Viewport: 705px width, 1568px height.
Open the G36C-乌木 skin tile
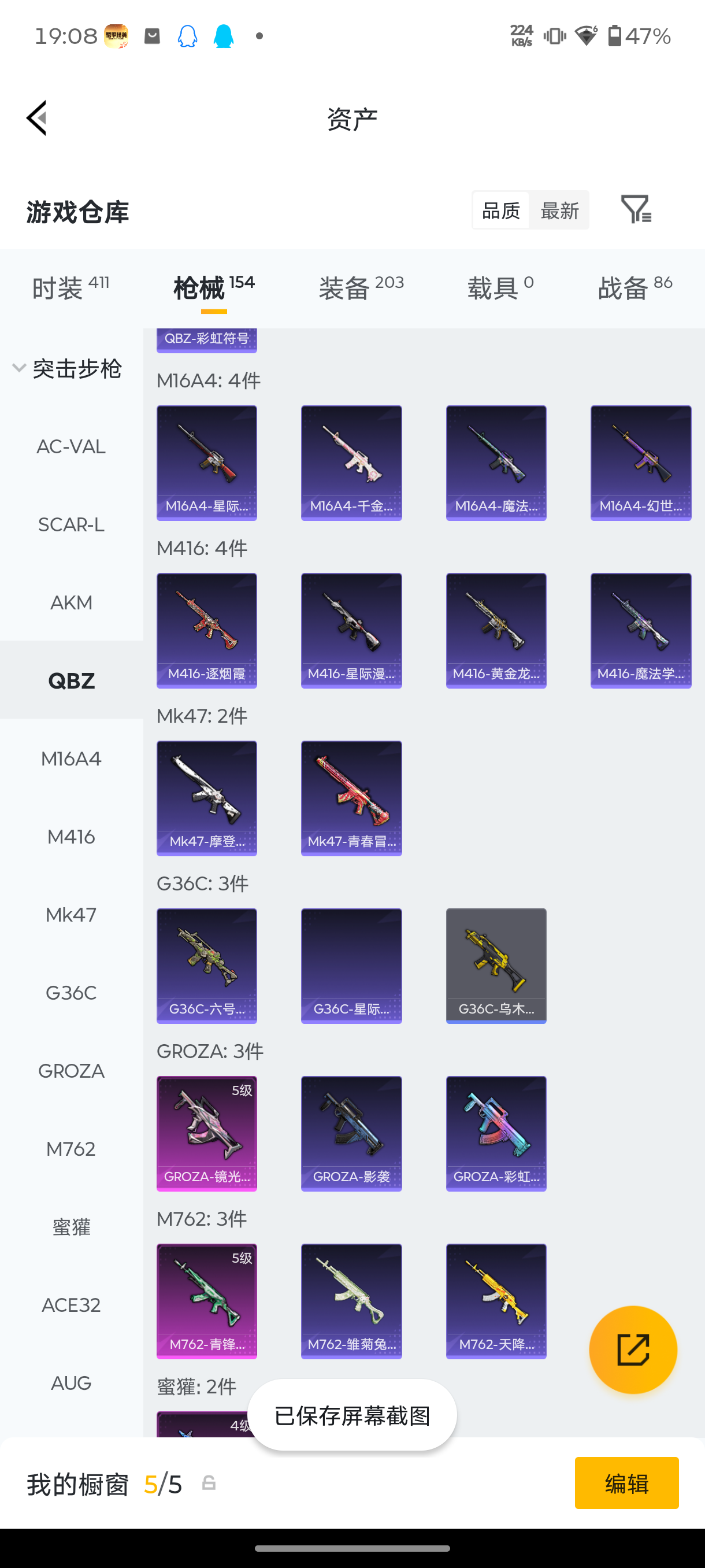pos(496,966)
